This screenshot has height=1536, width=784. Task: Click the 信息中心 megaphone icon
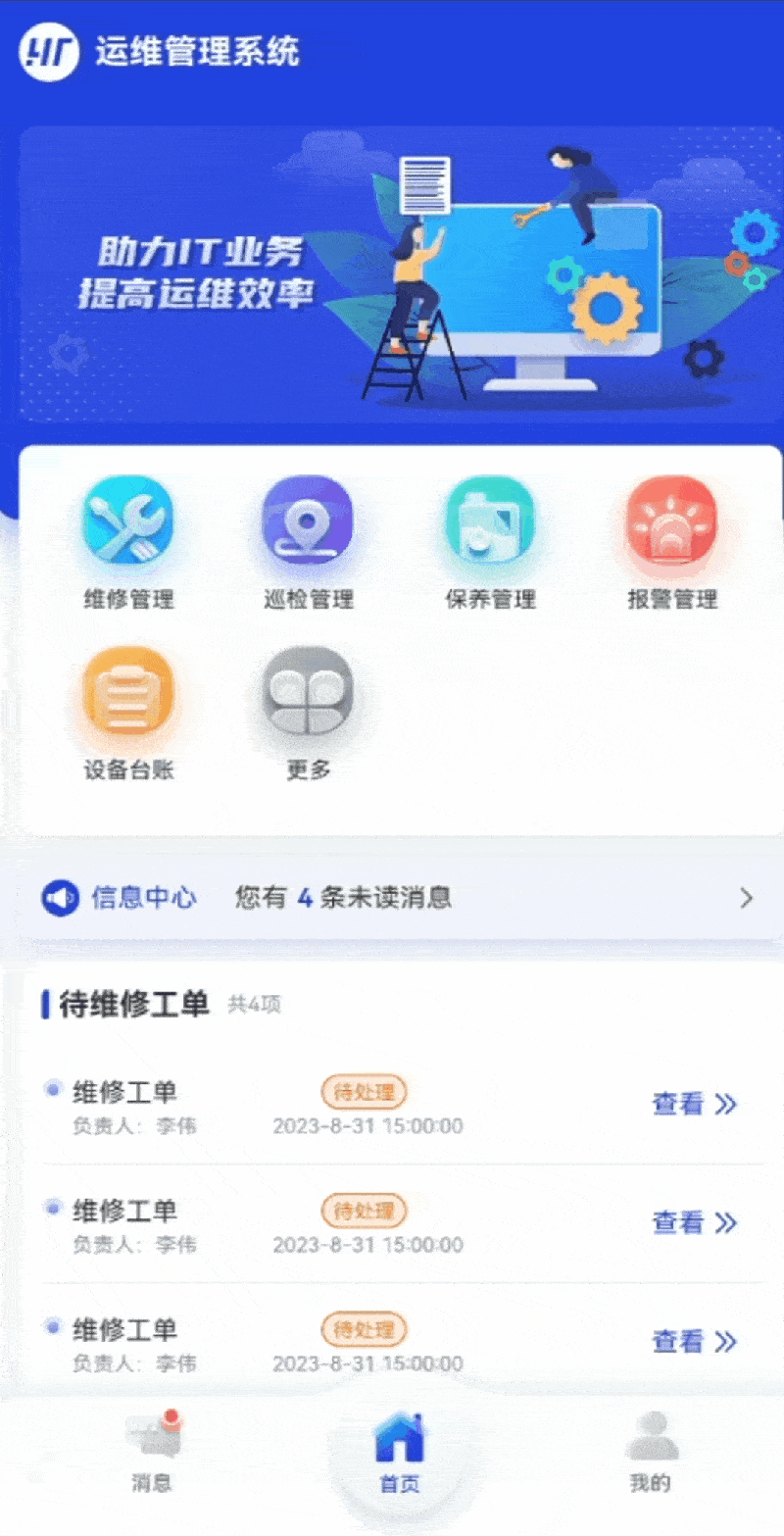[x=61, y=898]
